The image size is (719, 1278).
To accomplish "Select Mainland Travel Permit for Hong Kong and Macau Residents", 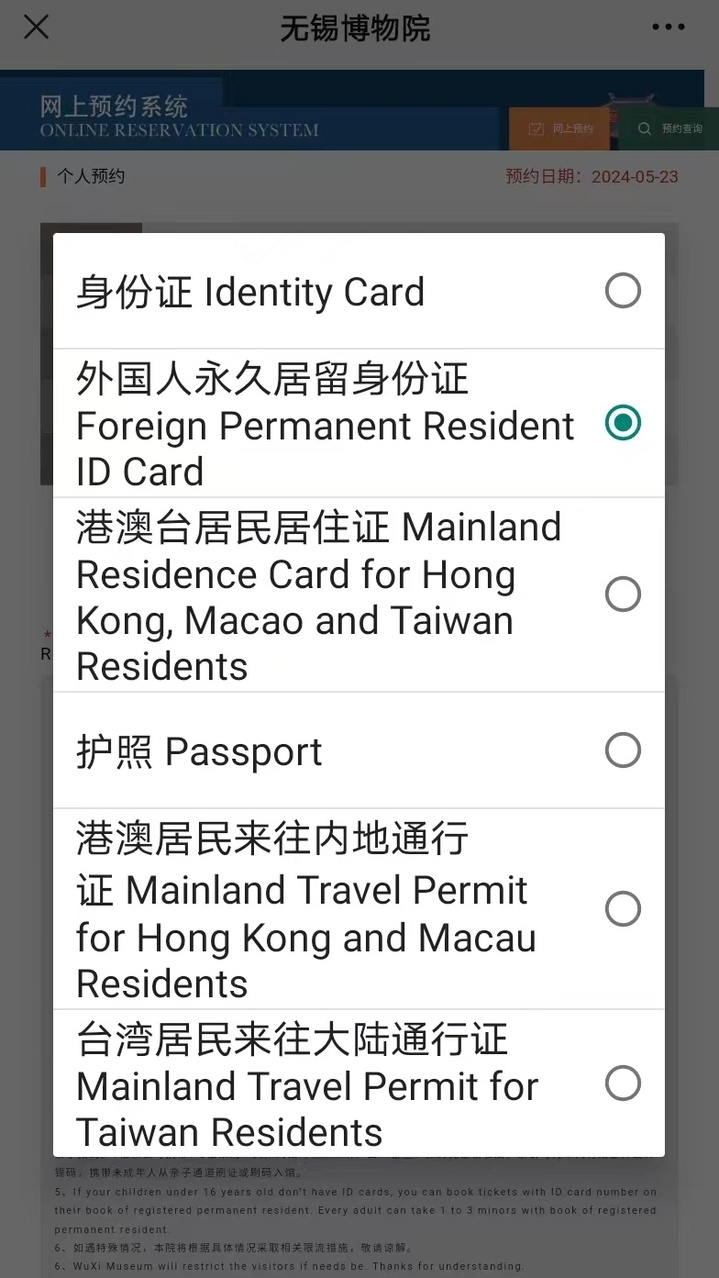I will click(x=622, y=909).
